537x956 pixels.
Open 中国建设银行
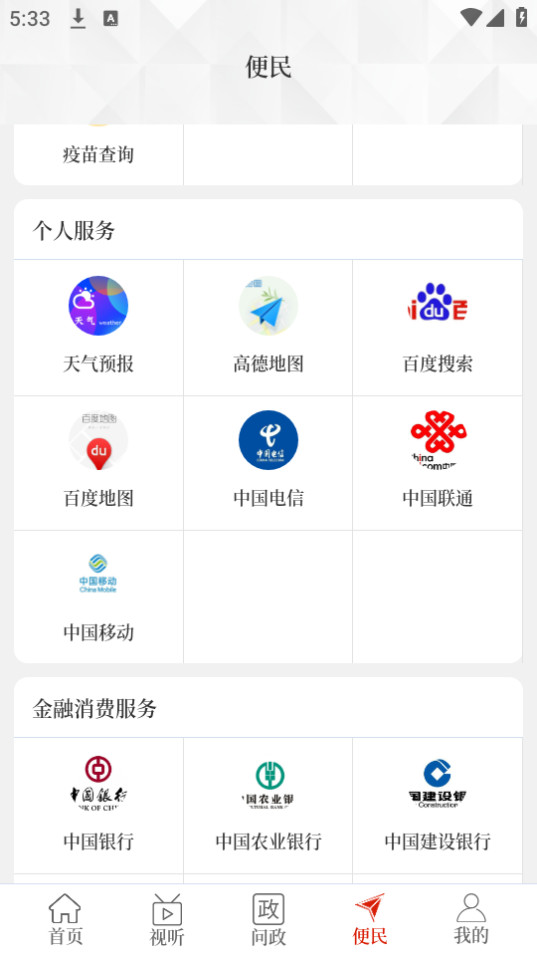click(438, 805)
